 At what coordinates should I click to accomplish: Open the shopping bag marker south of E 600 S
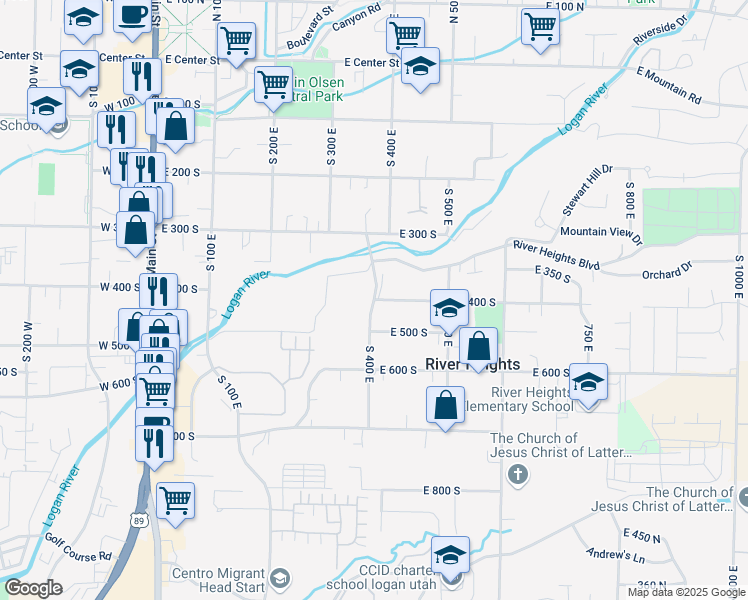click(x=445, y=405)
